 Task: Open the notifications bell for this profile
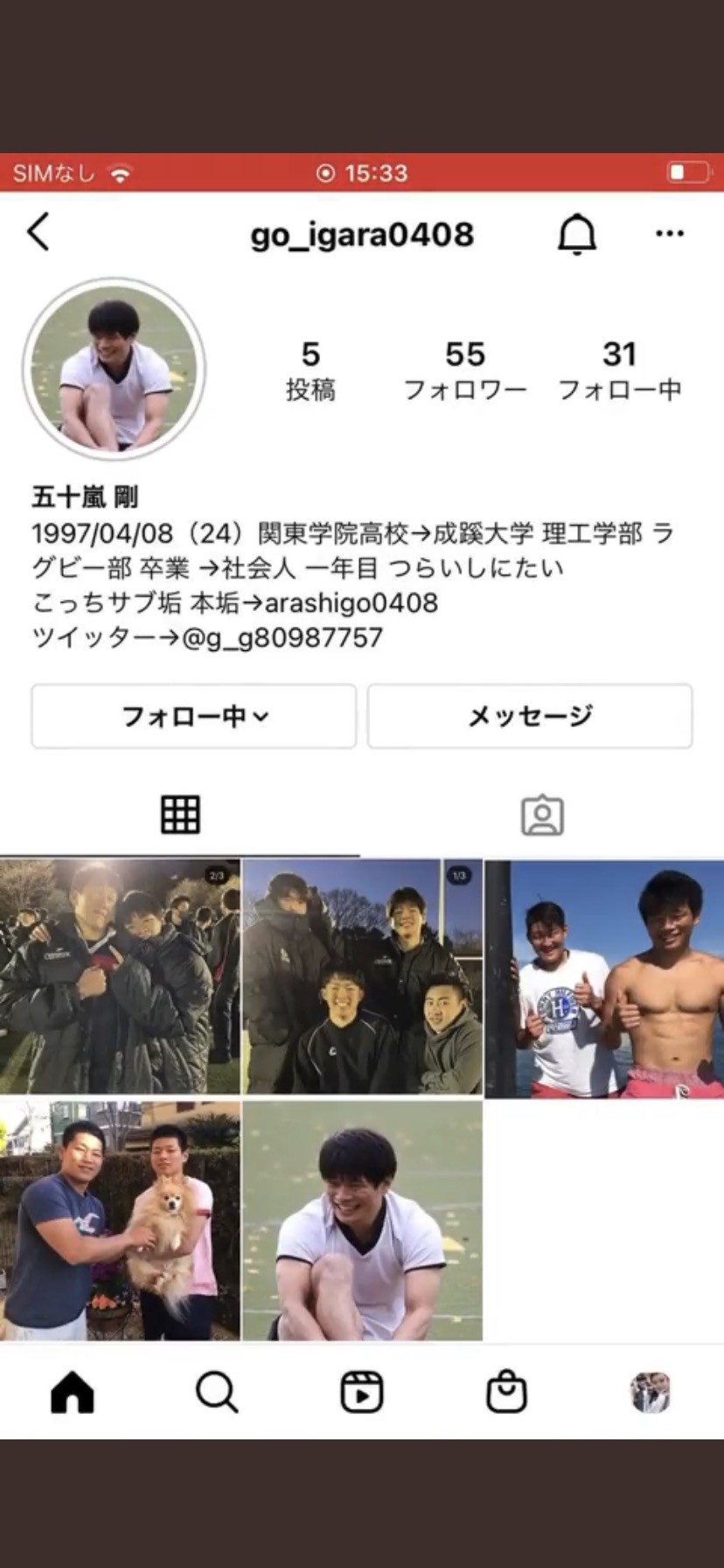[x=577, y=234]
